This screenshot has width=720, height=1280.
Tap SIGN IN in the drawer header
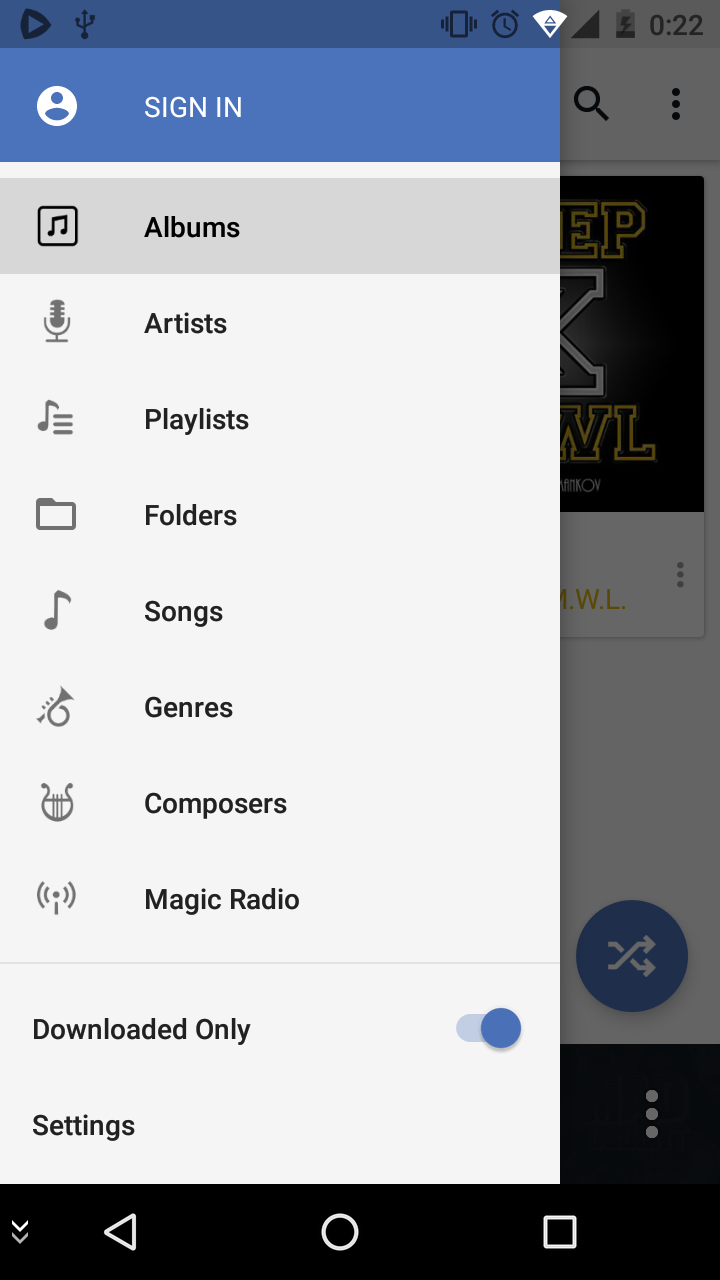click(x=193, y=107)
